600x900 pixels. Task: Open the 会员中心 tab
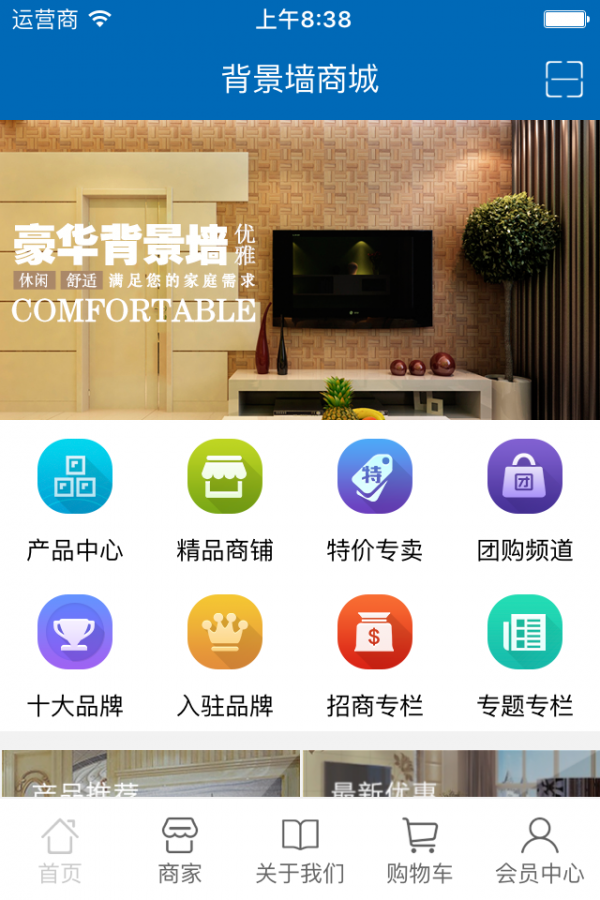pyautogui.click(x=540, y=851)
